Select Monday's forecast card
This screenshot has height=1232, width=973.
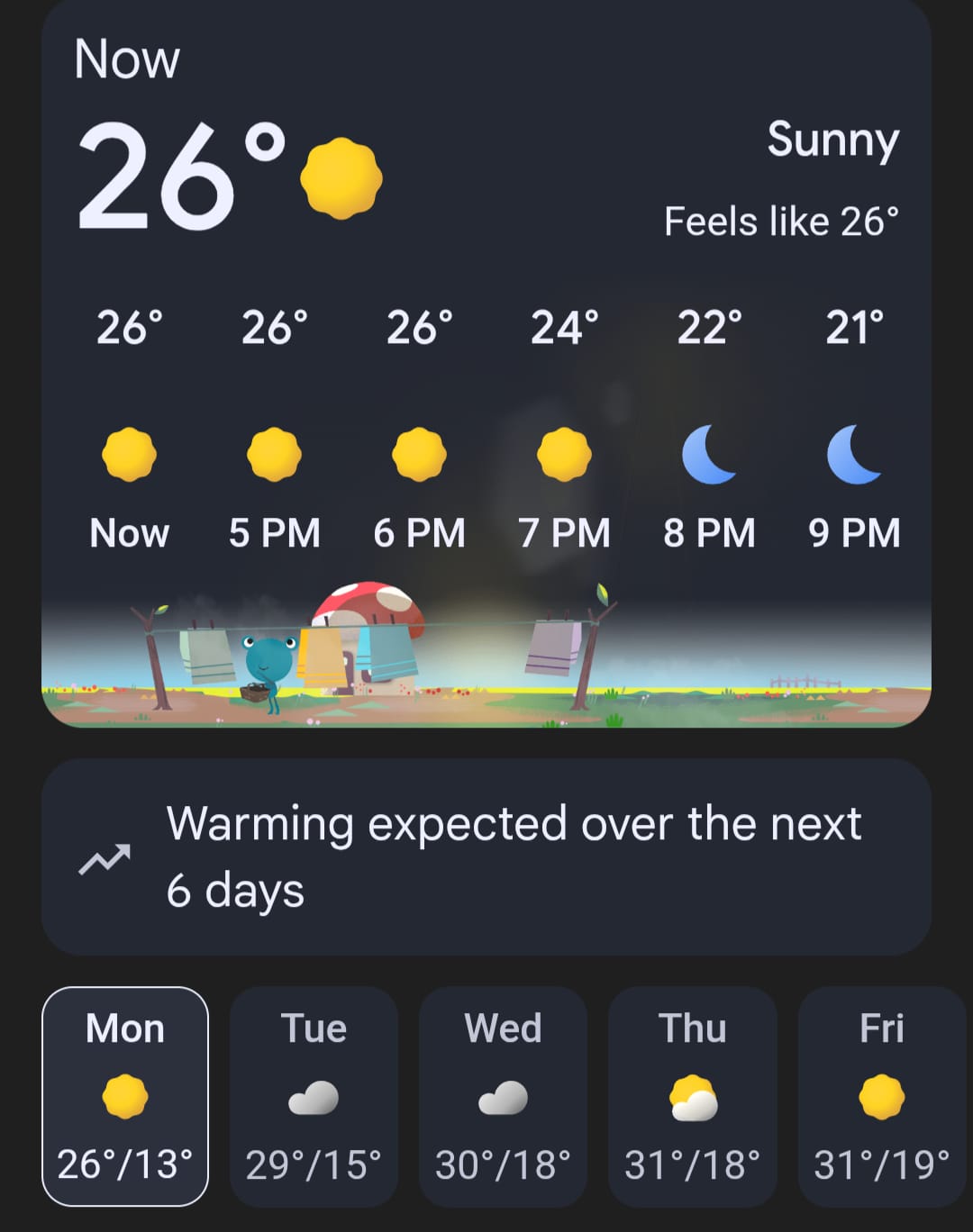(125, 1096)
